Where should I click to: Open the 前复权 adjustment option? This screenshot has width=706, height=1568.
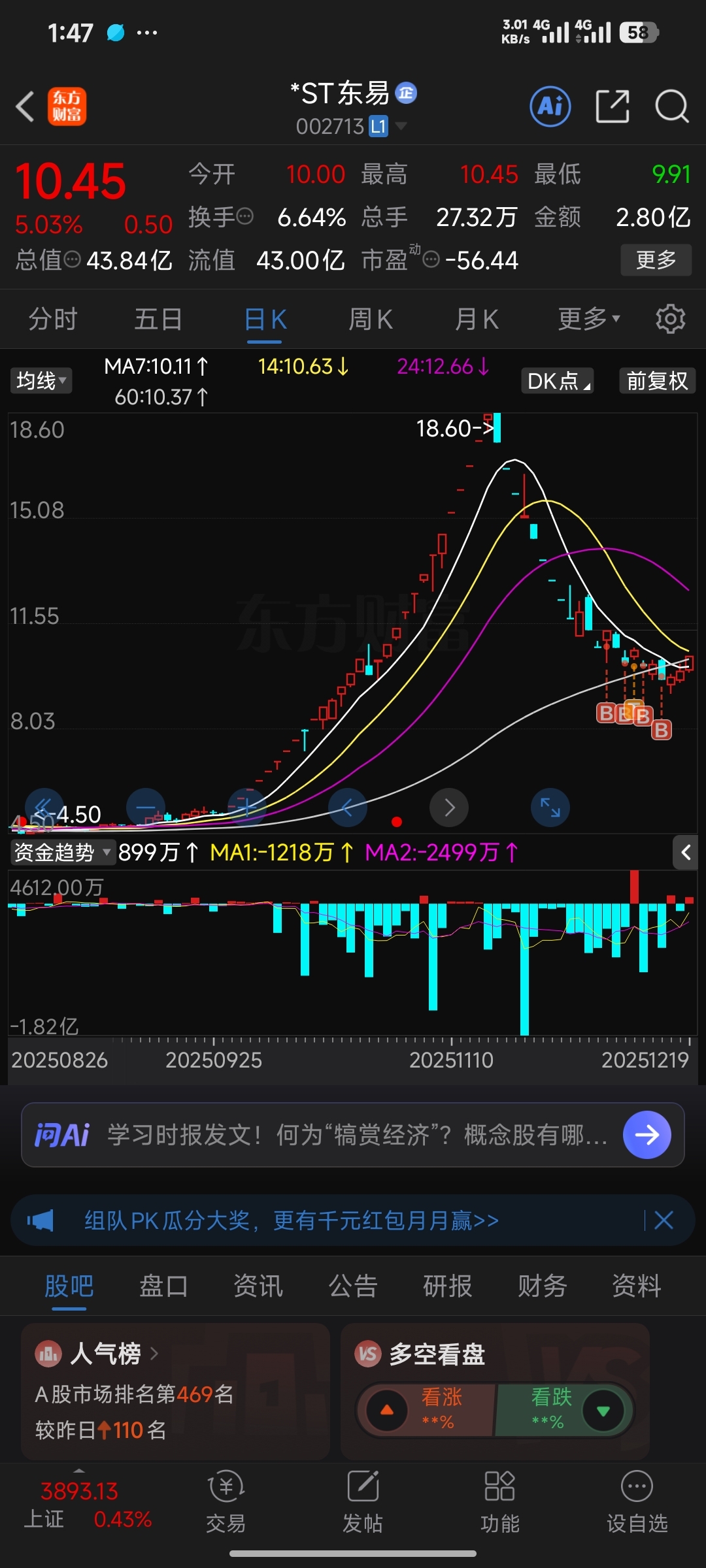(657, 381)
